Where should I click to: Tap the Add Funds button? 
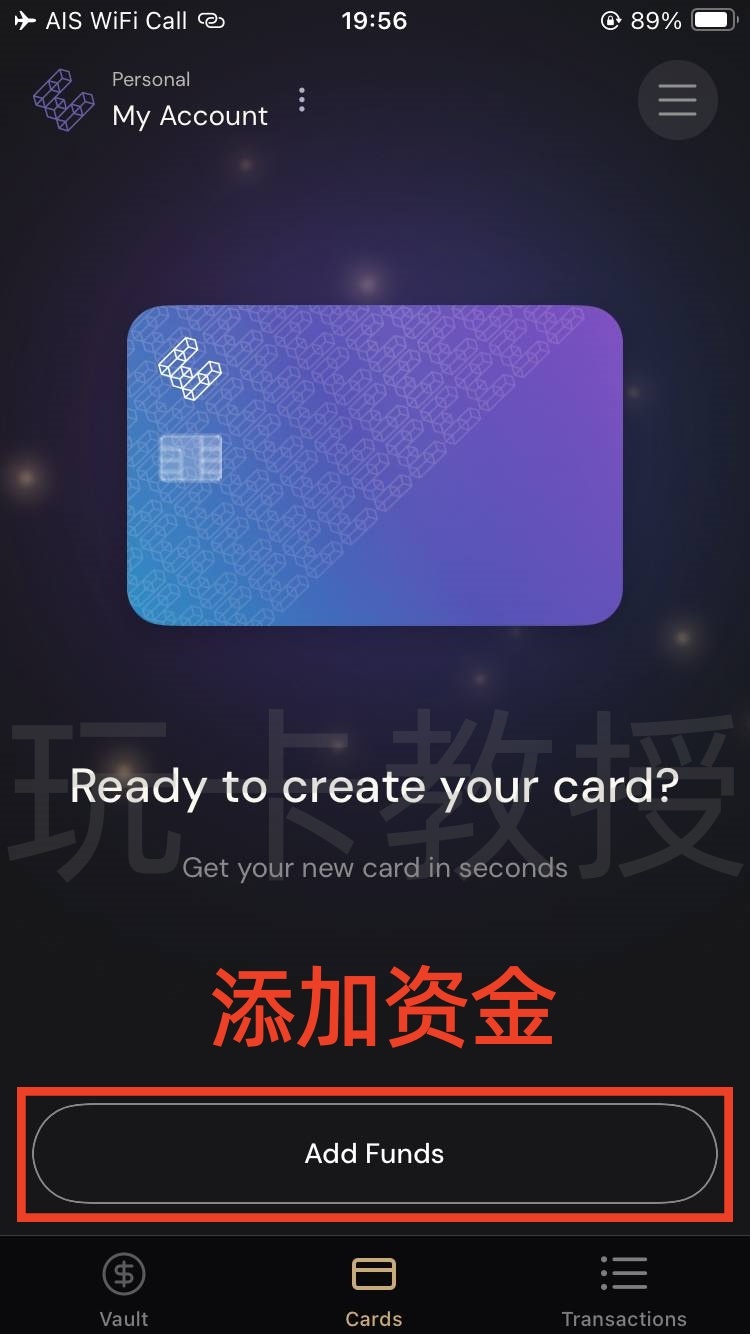(375, 1153)
